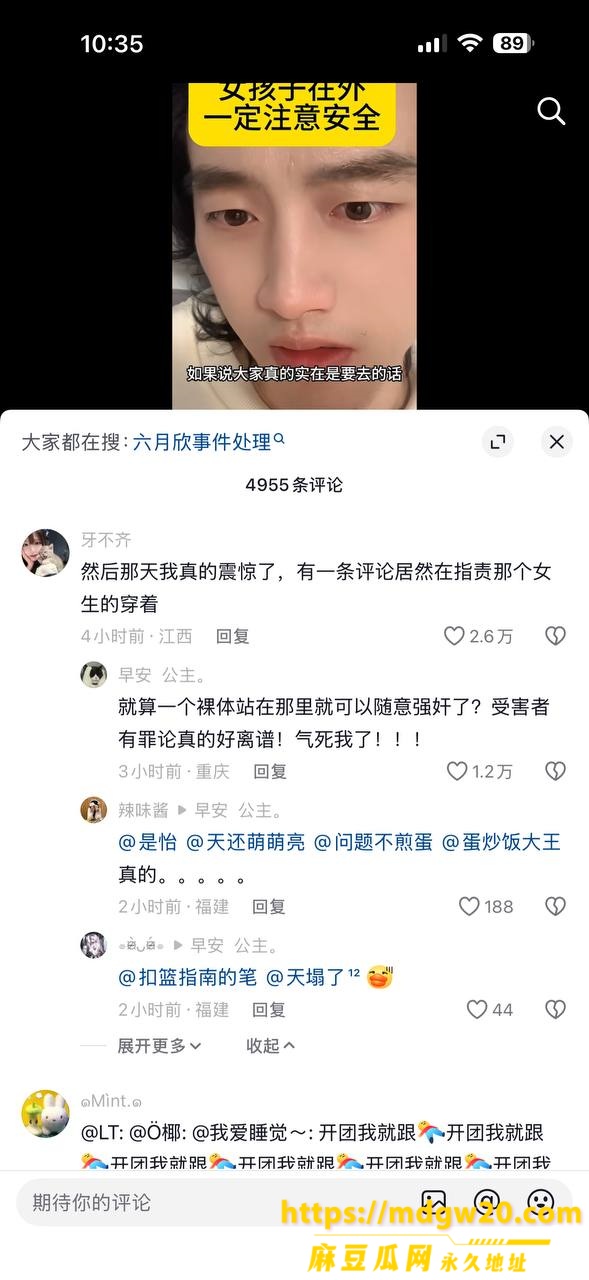Expand more replies with 展开更多
Screen dimensions: 589x1280
click(160, 1045)
